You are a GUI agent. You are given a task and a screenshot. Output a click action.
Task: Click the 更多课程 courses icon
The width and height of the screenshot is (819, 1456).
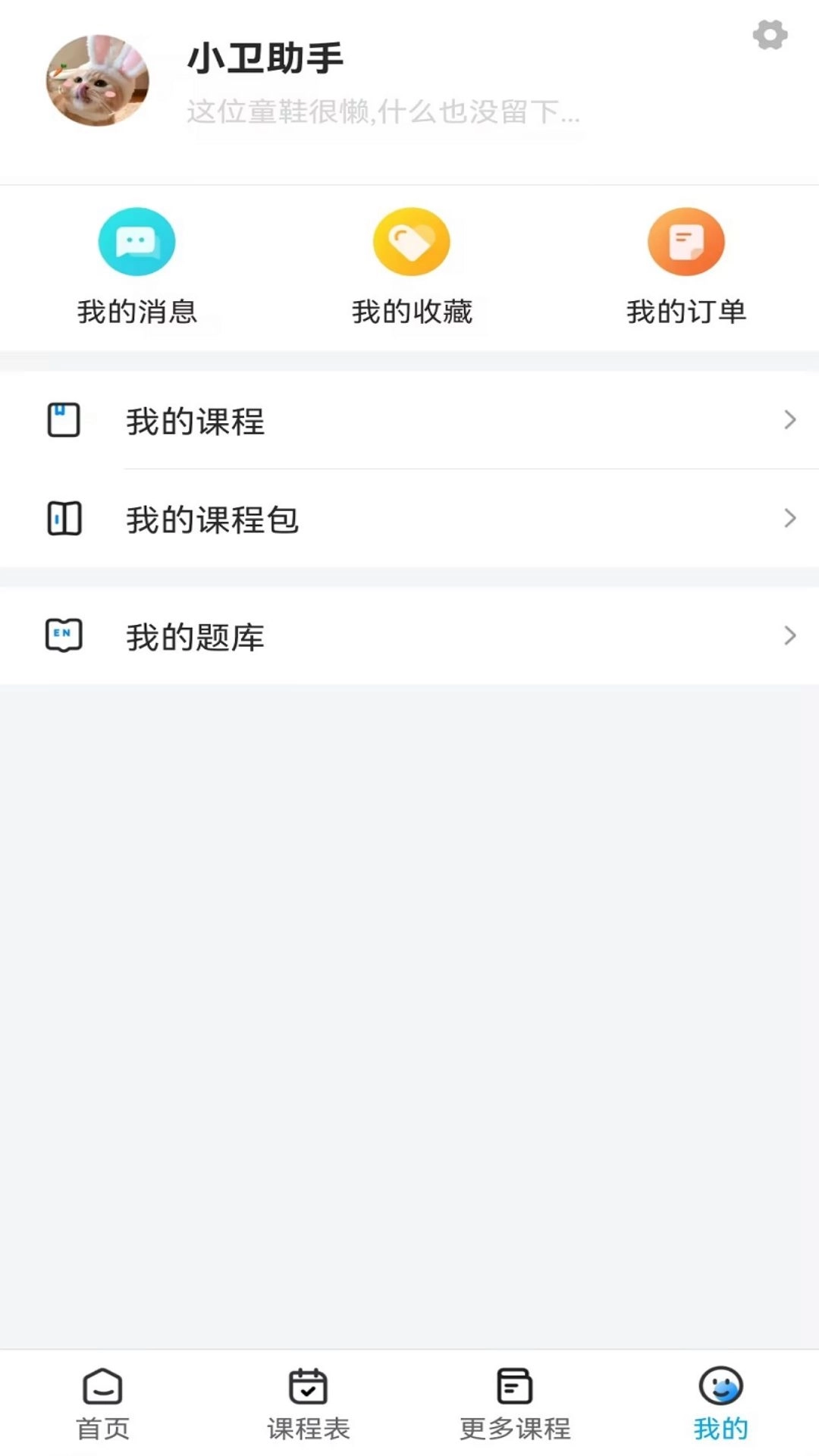pyautogui.click(x=514, y=1385)
